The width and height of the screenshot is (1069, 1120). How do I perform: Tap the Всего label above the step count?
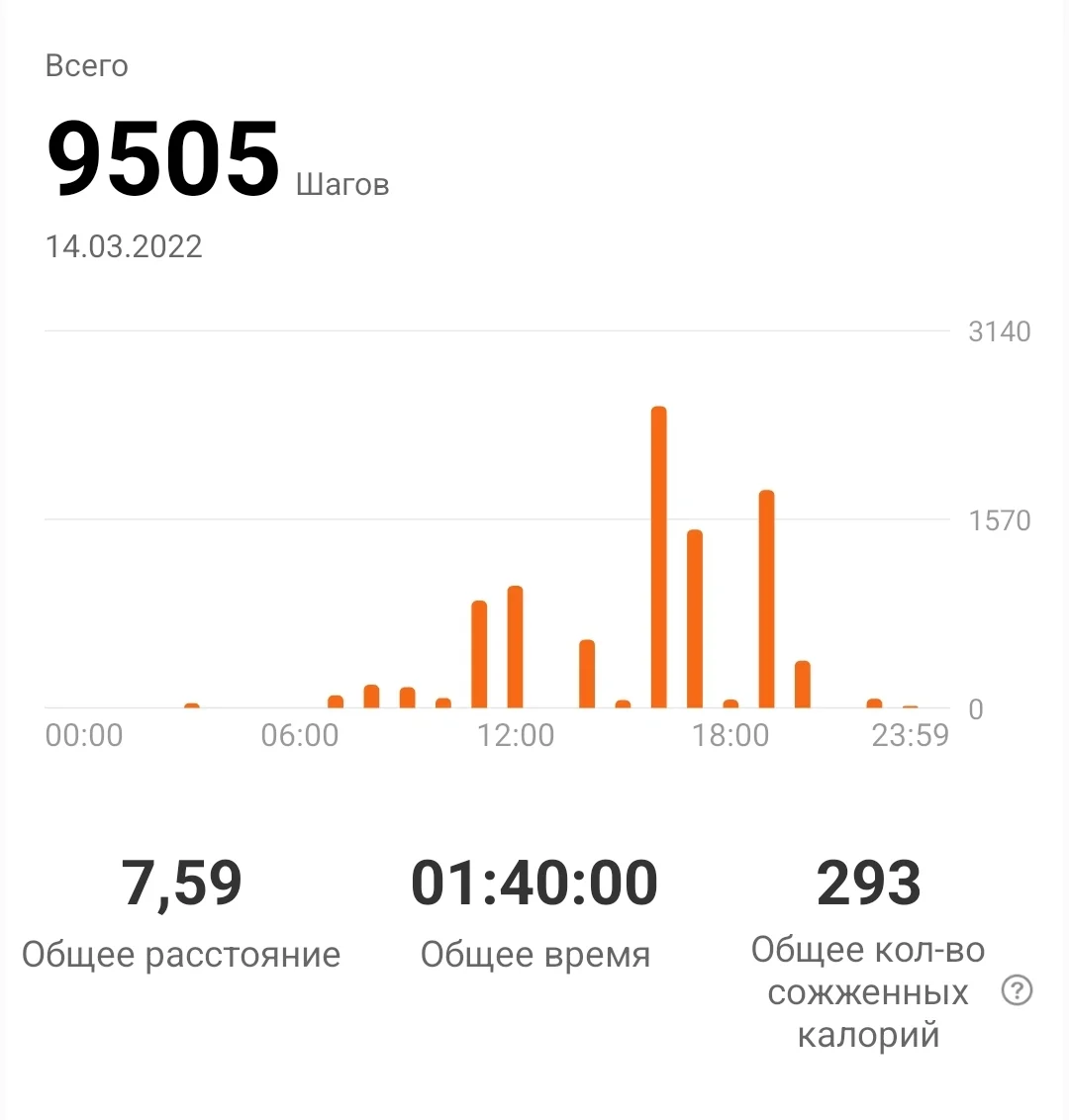point(87,65)
